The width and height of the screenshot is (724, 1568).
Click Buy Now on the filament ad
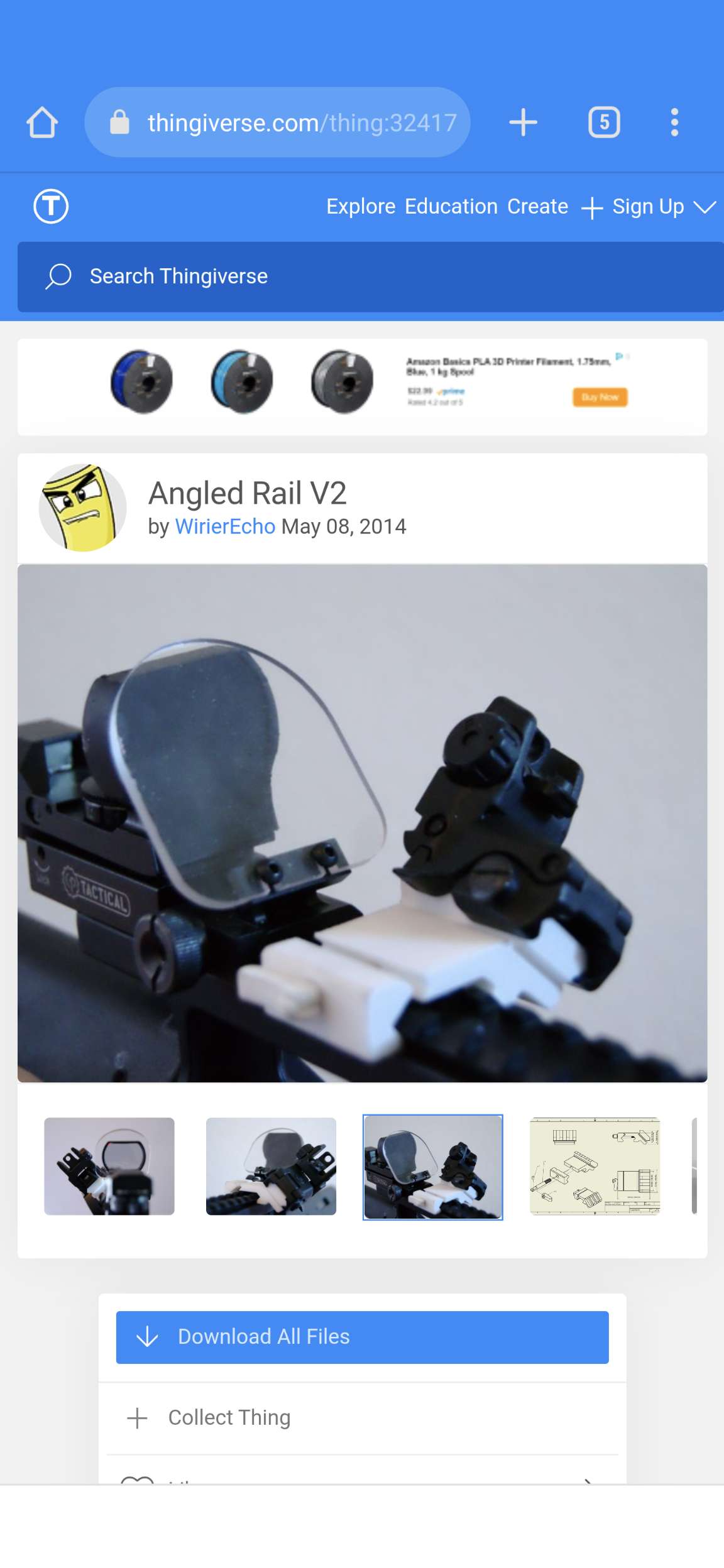point(599,397)
